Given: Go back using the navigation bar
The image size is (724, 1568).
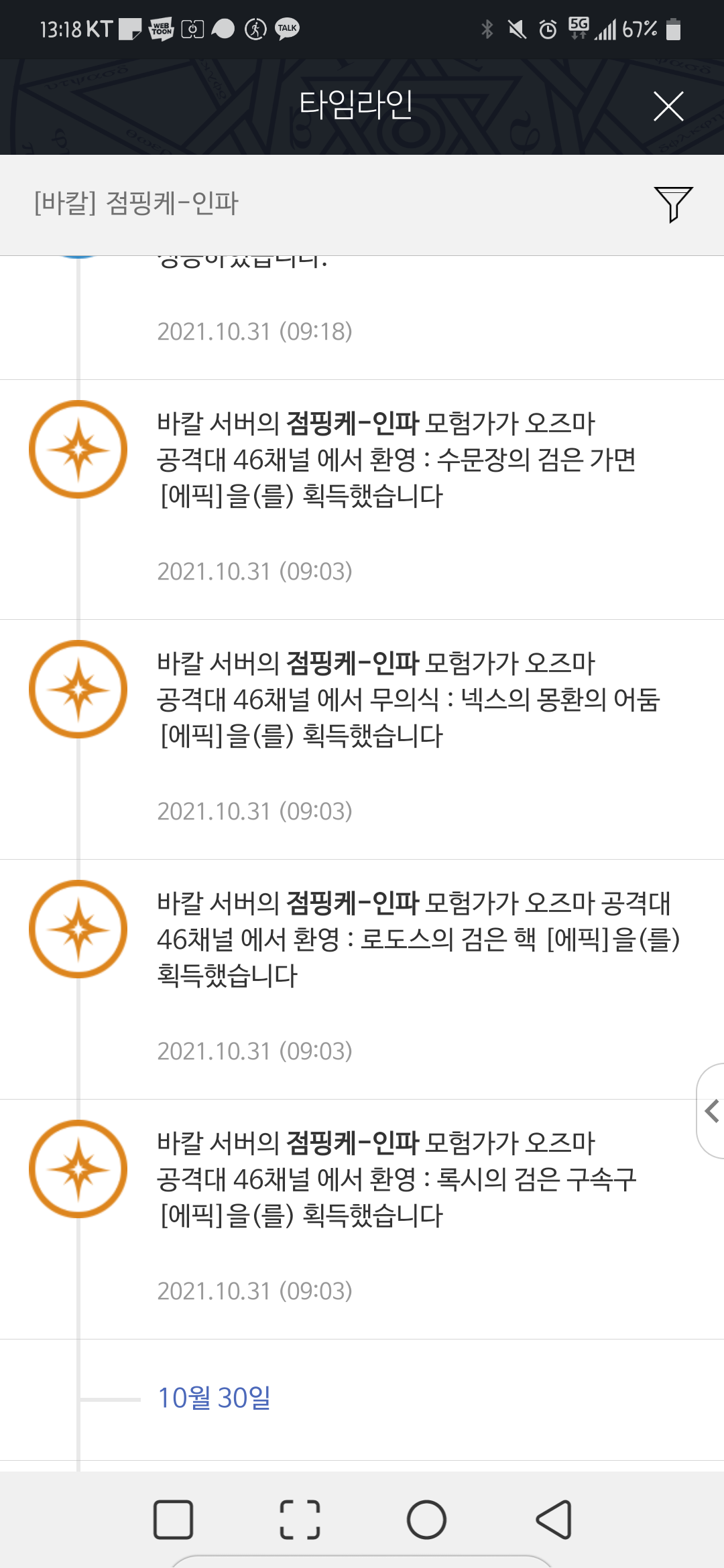Looking at the screenshot, I should (x=554, y=1519).
